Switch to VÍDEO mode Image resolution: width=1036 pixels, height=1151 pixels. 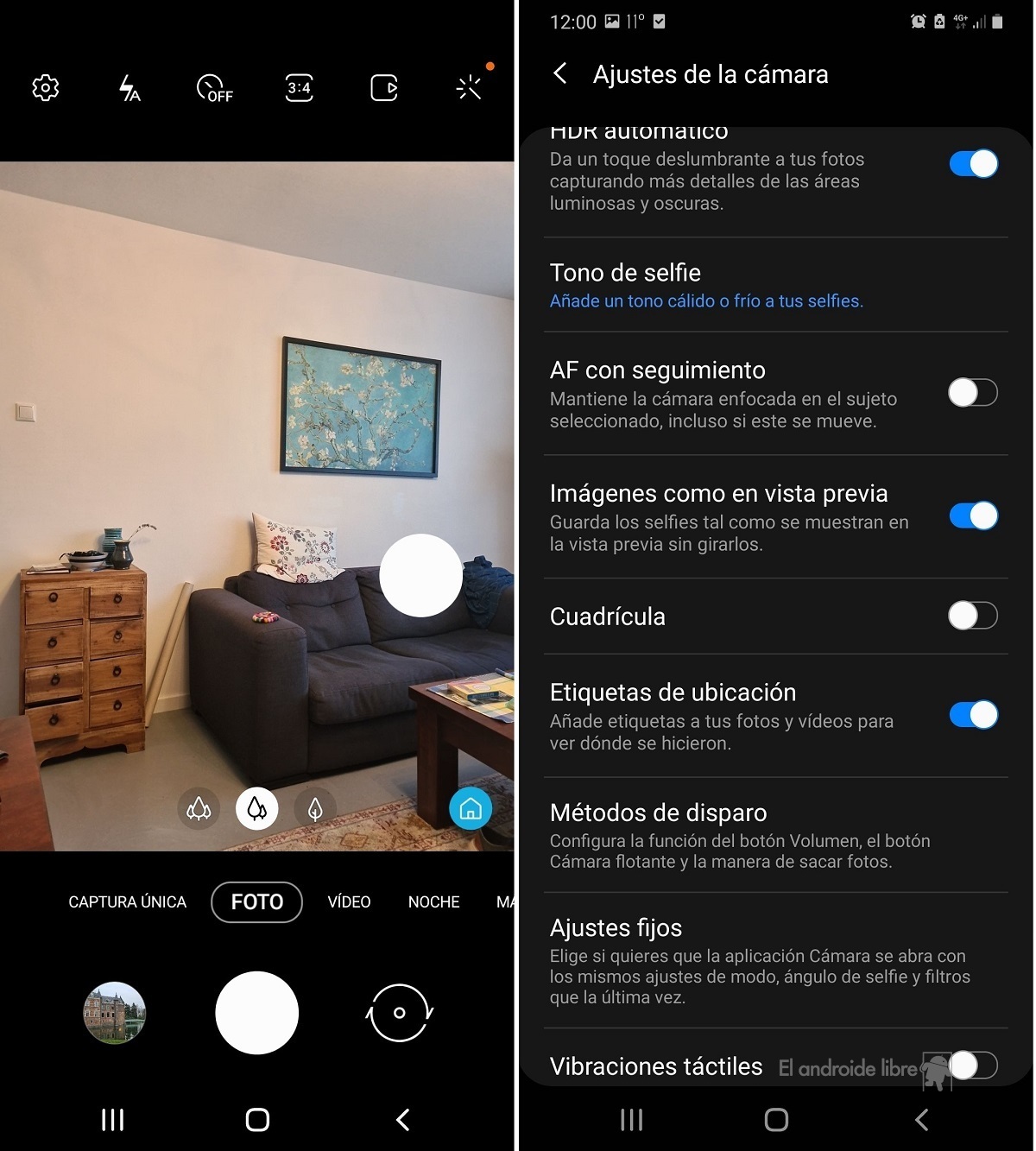click(x=349, y=901)
